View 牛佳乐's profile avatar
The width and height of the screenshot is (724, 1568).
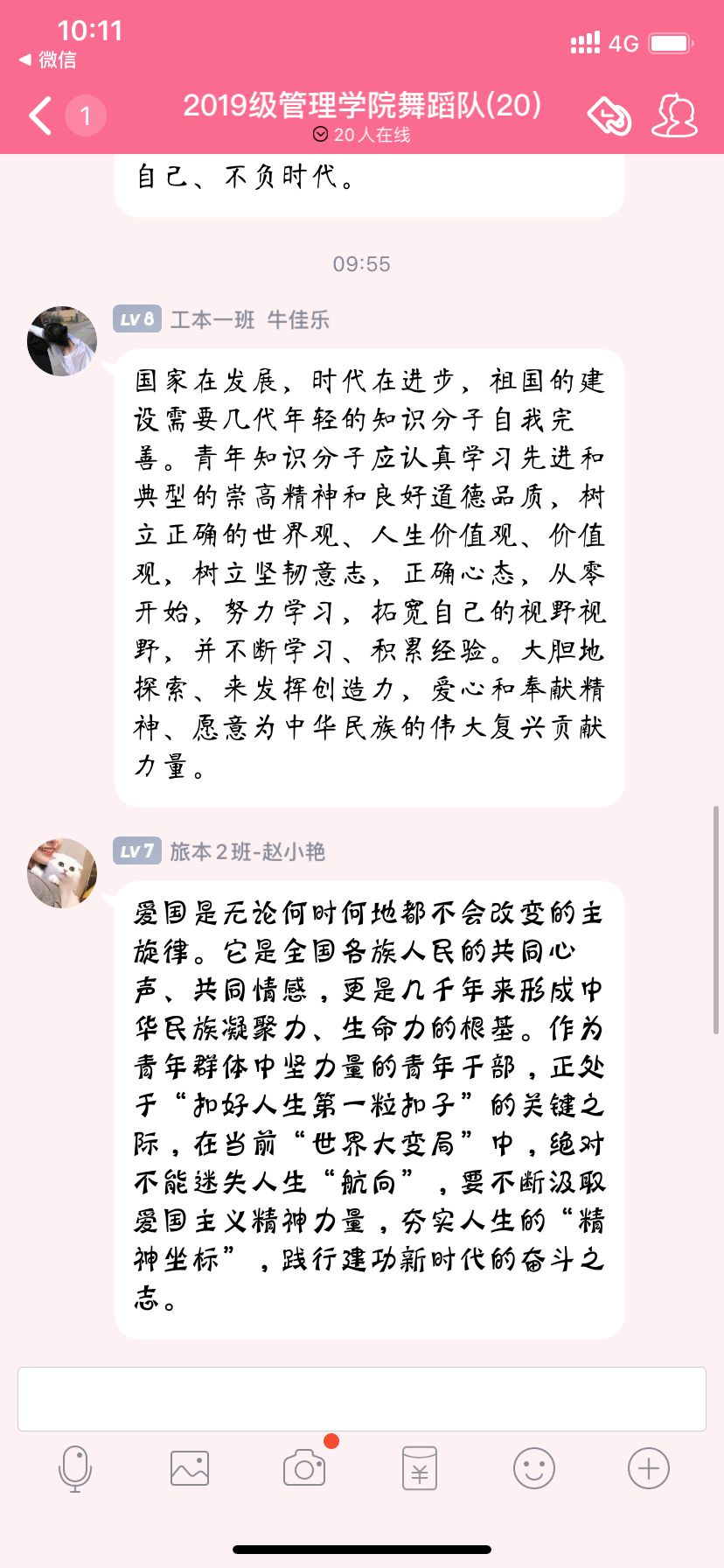(x=62, y=341)
